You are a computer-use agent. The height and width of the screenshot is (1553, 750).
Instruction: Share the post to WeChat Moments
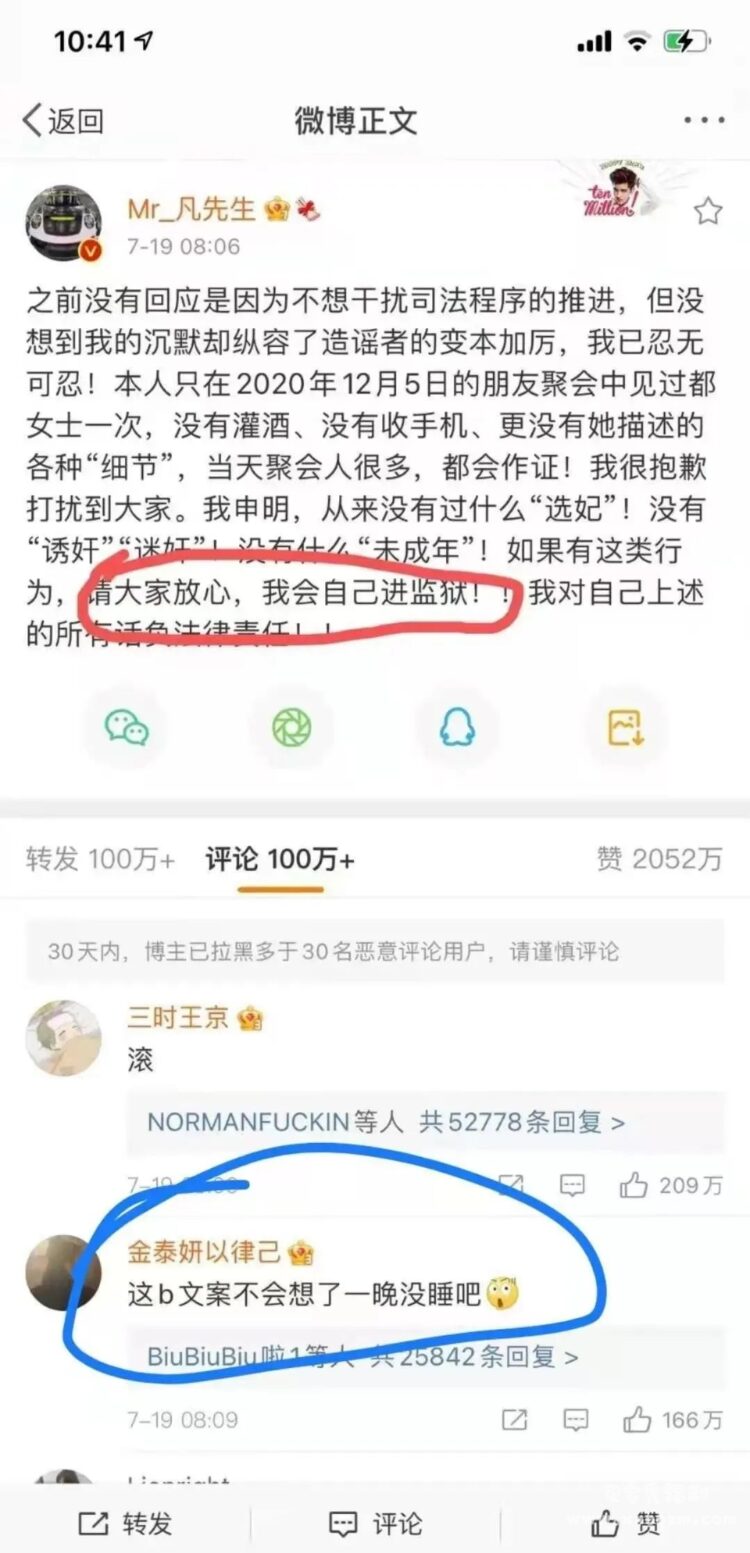291,727
